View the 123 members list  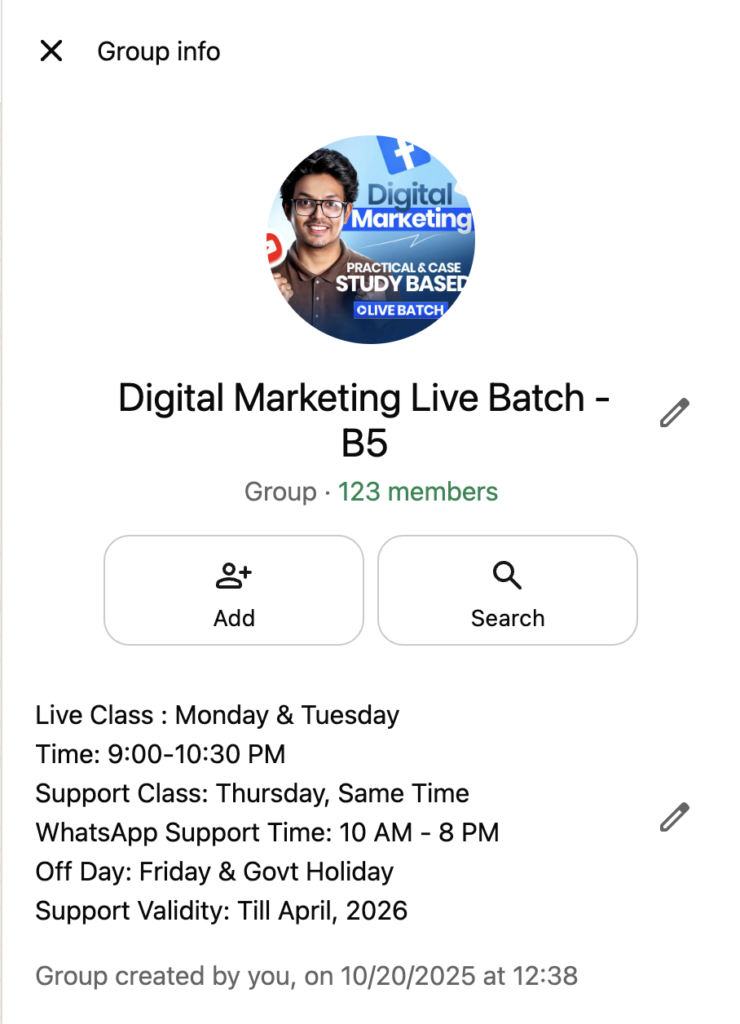[x=417, y=492]
